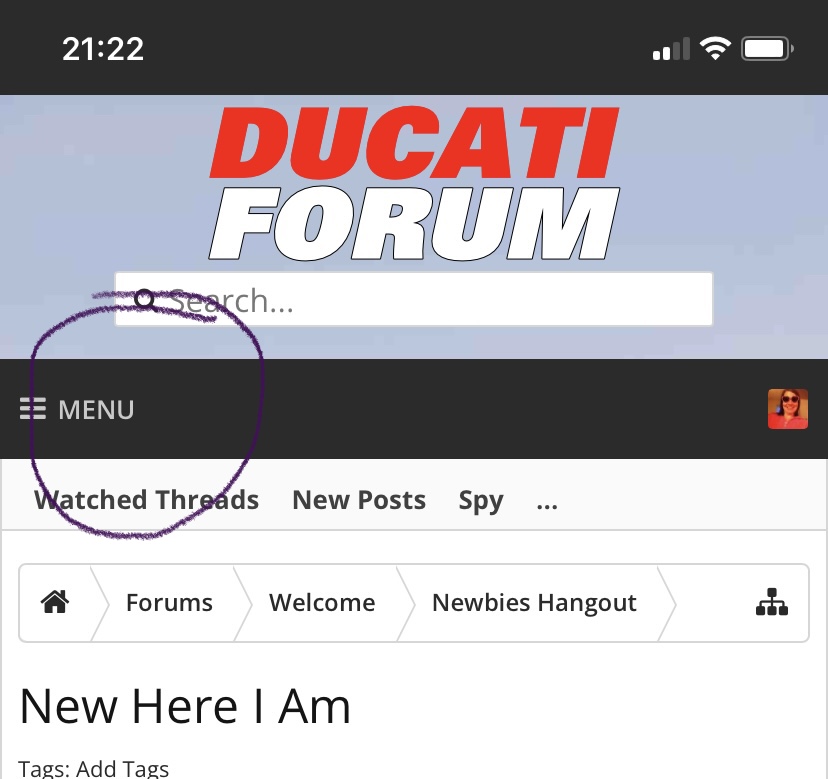Viewport: 828px width, 779px height.
Task: Switch to New Posts
Action: pos(359,500)
